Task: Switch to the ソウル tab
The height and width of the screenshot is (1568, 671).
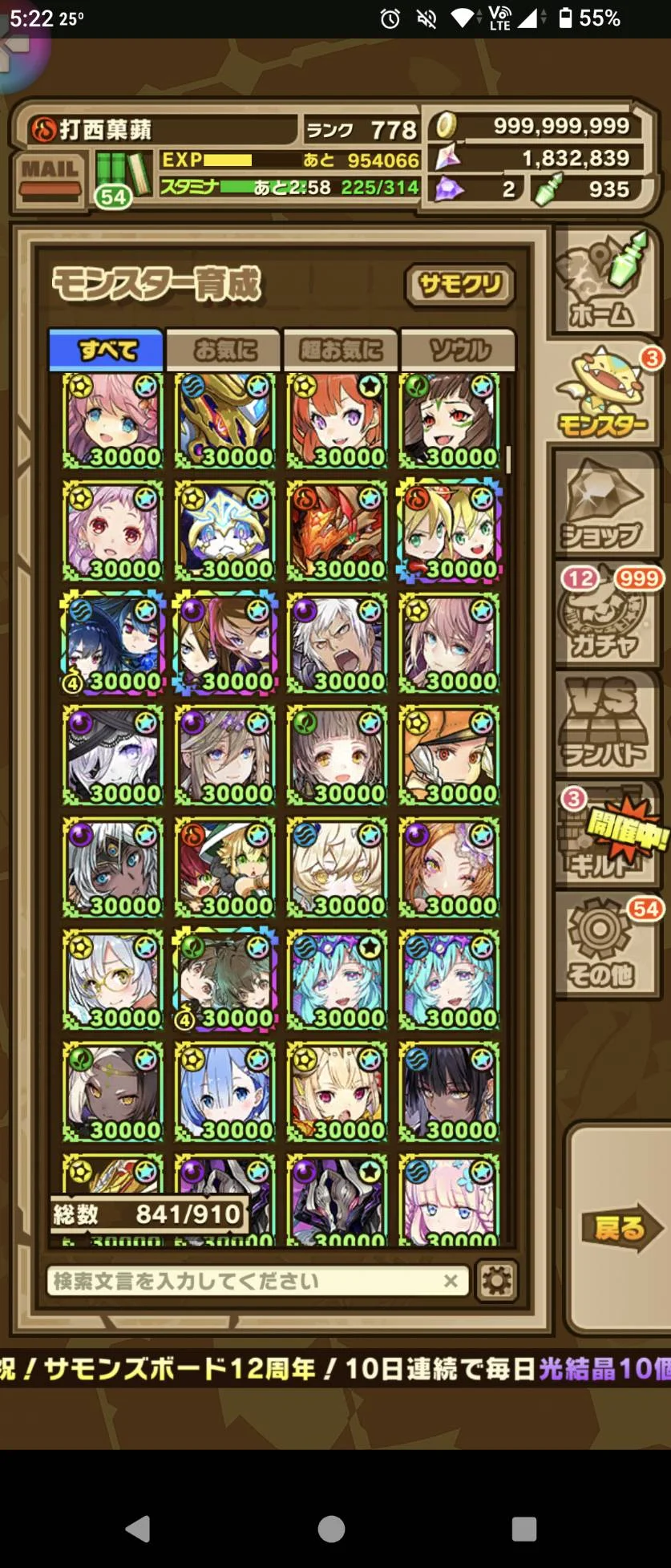Action: (459, 350)
